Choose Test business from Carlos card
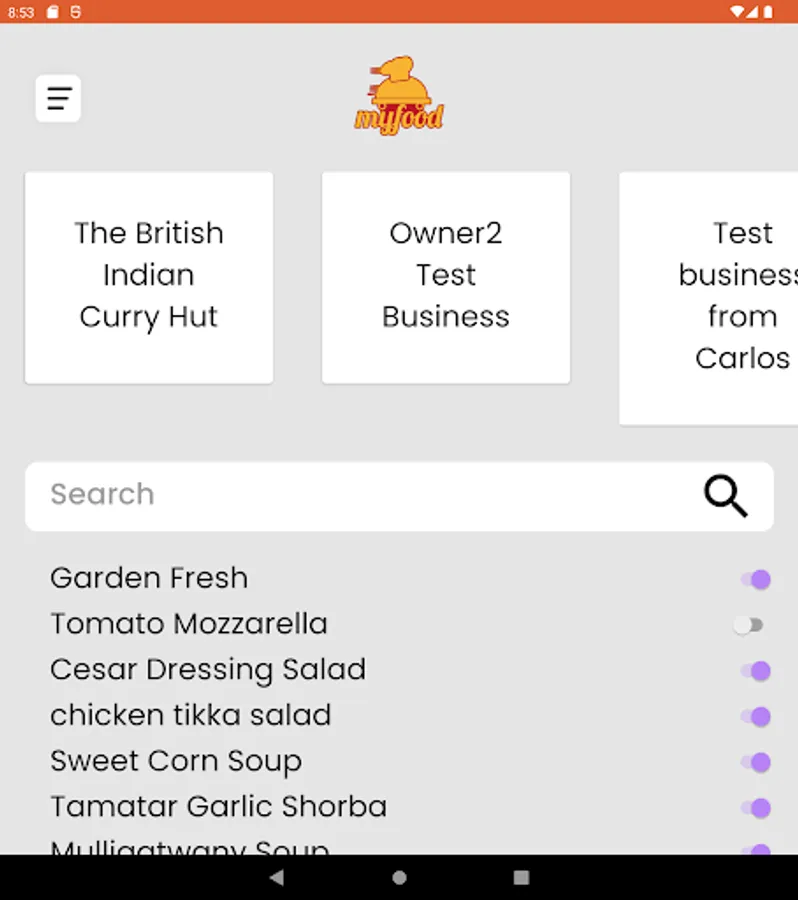The width and height of the screenshot is (798, 900). [708, 297]
